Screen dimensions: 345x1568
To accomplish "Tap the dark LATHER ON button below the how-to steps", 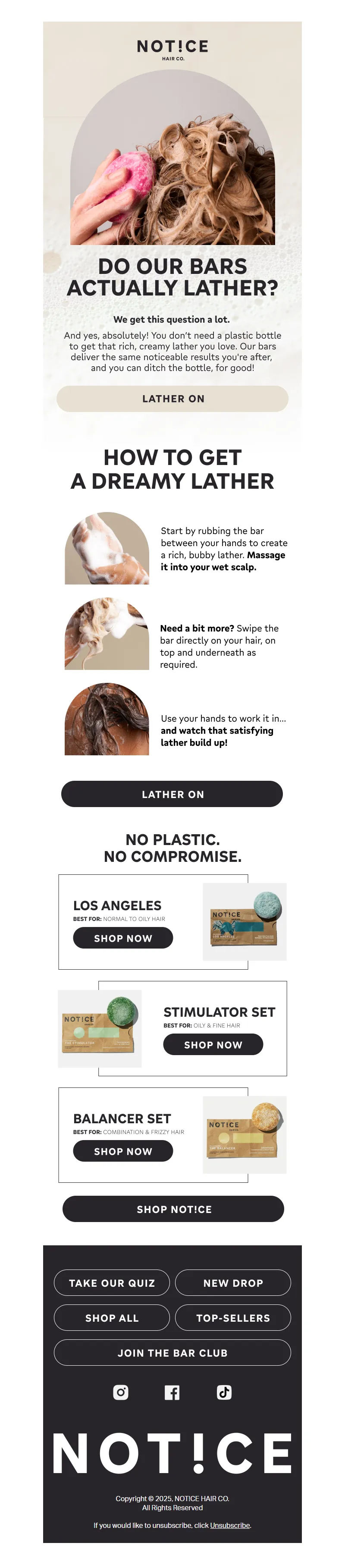I will click(x=172, y=794).
